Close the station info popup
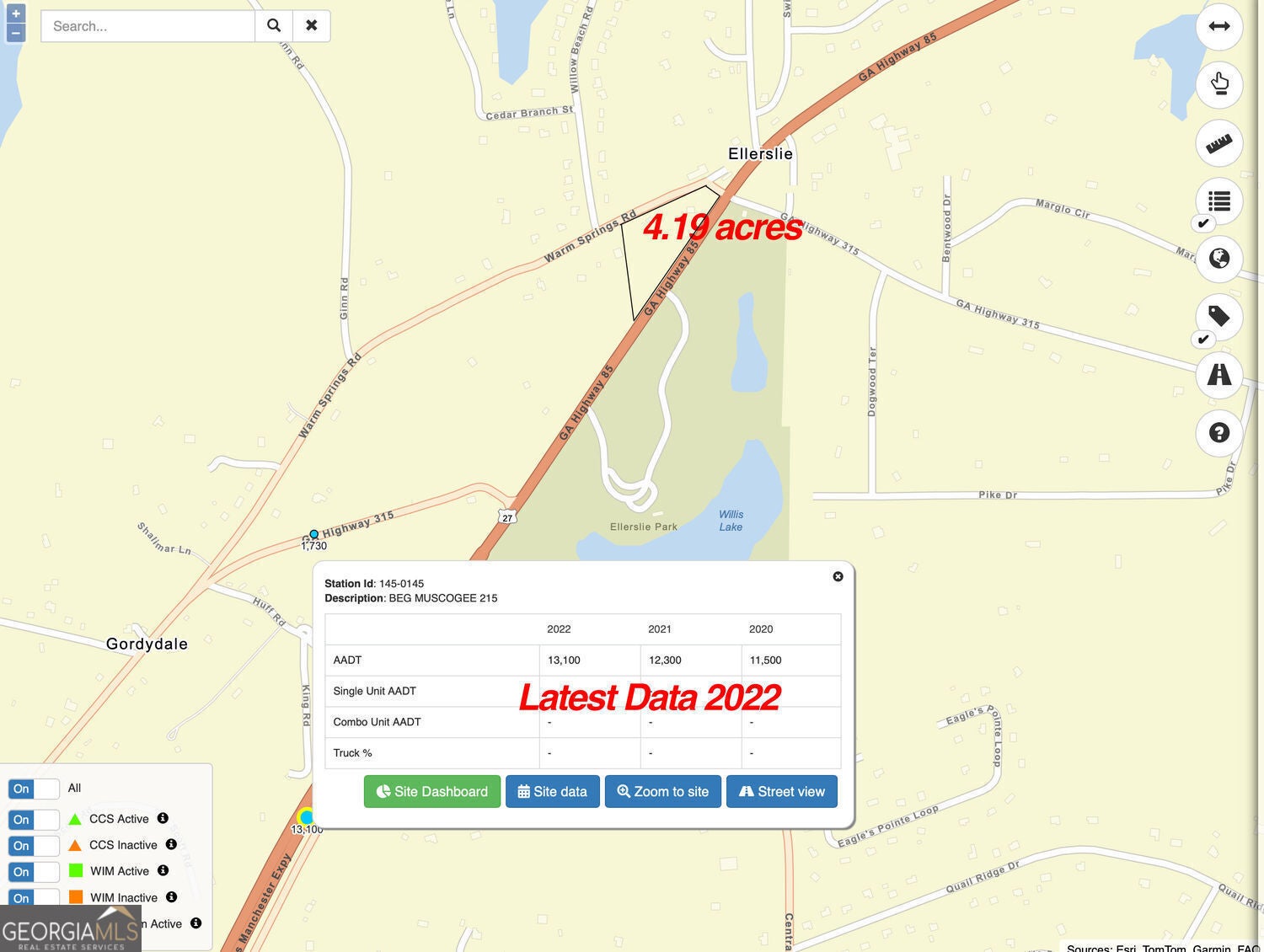The width and height of the screenshot is (1264, 952). coord(838,576)
